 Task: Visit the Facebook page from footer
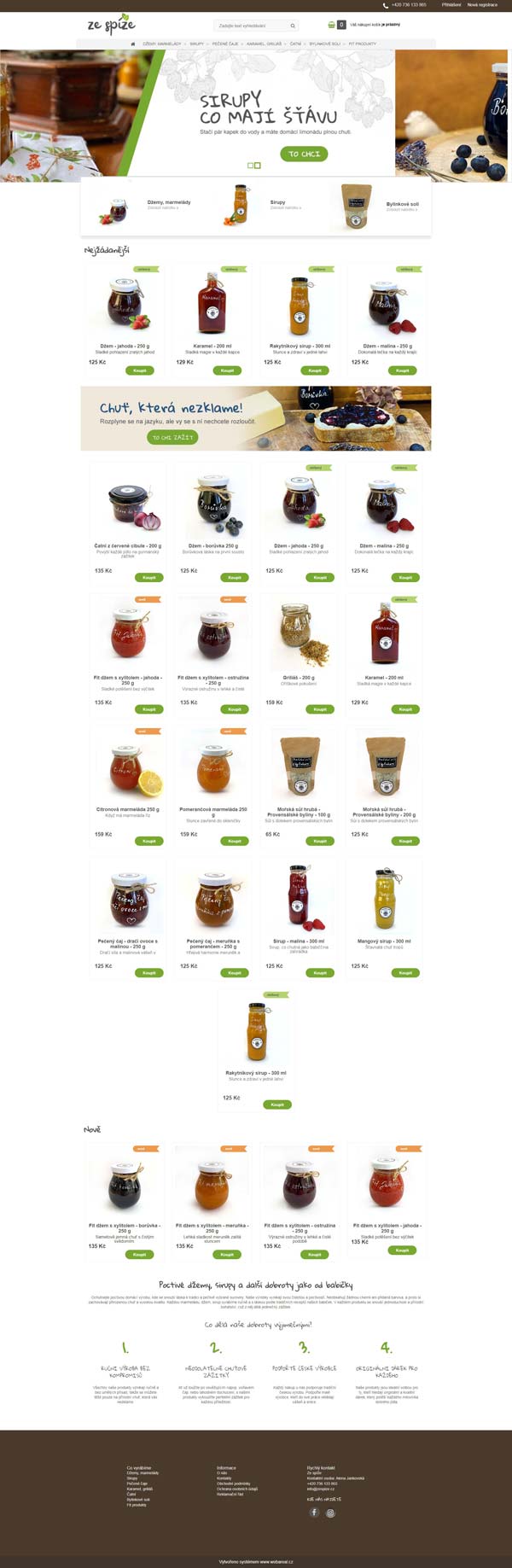pos(313,1513)
